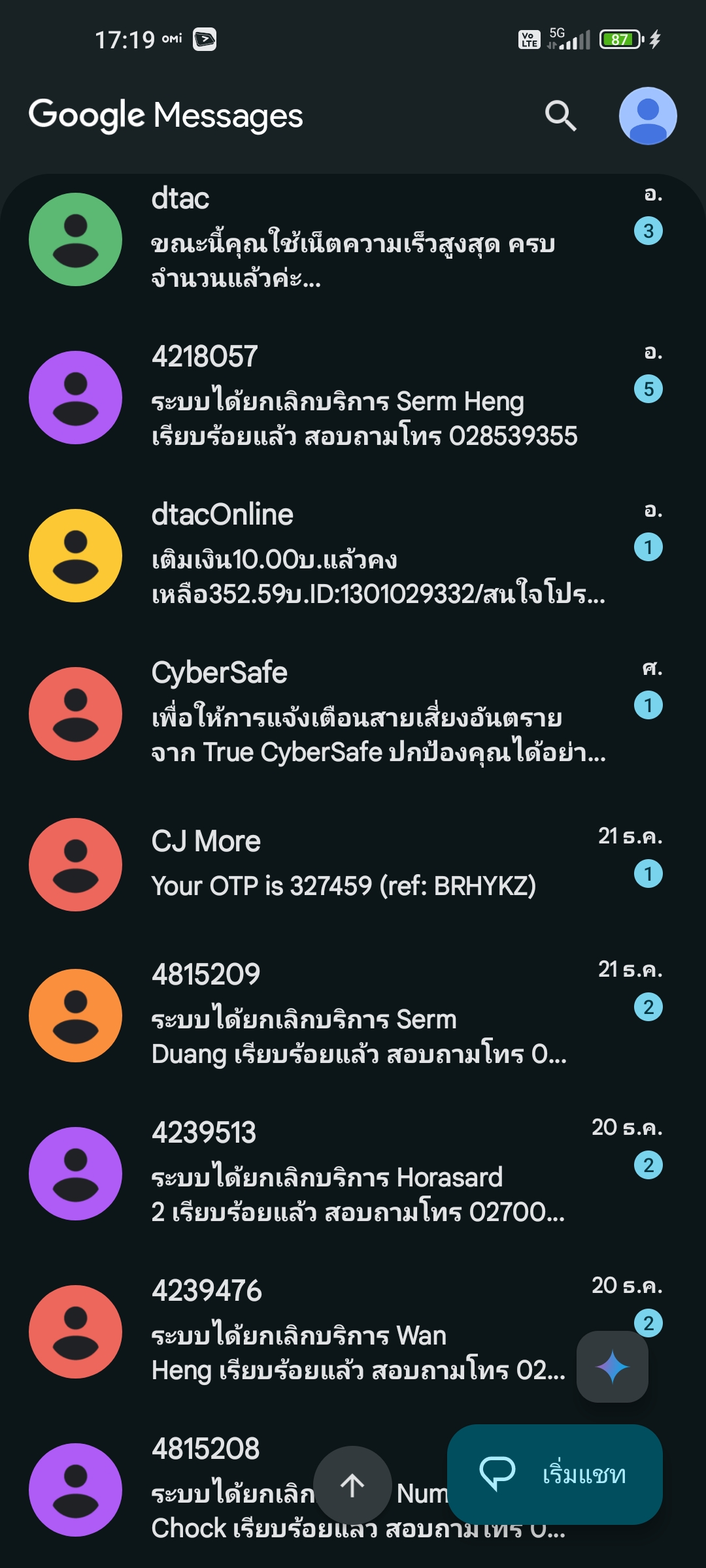Open the CJ More OTP message

click(353, 864)
